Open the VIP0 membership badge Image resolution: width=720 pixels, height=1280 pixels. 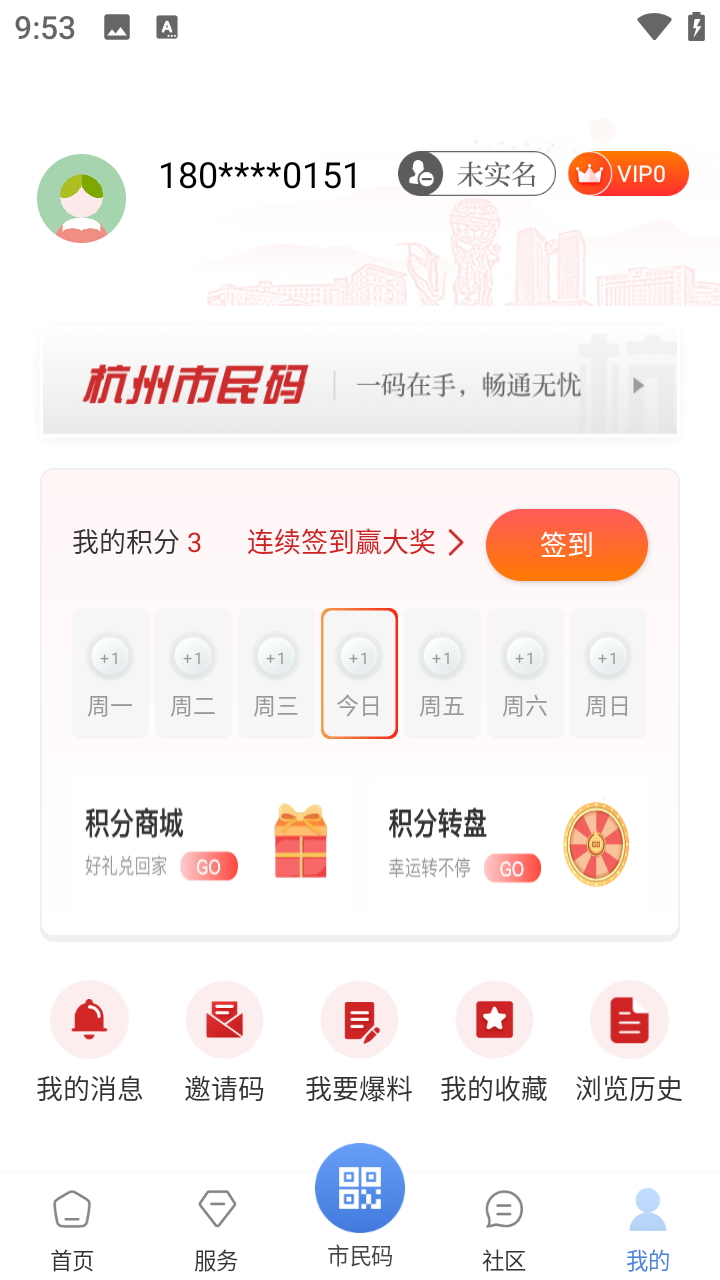(627, 173)
